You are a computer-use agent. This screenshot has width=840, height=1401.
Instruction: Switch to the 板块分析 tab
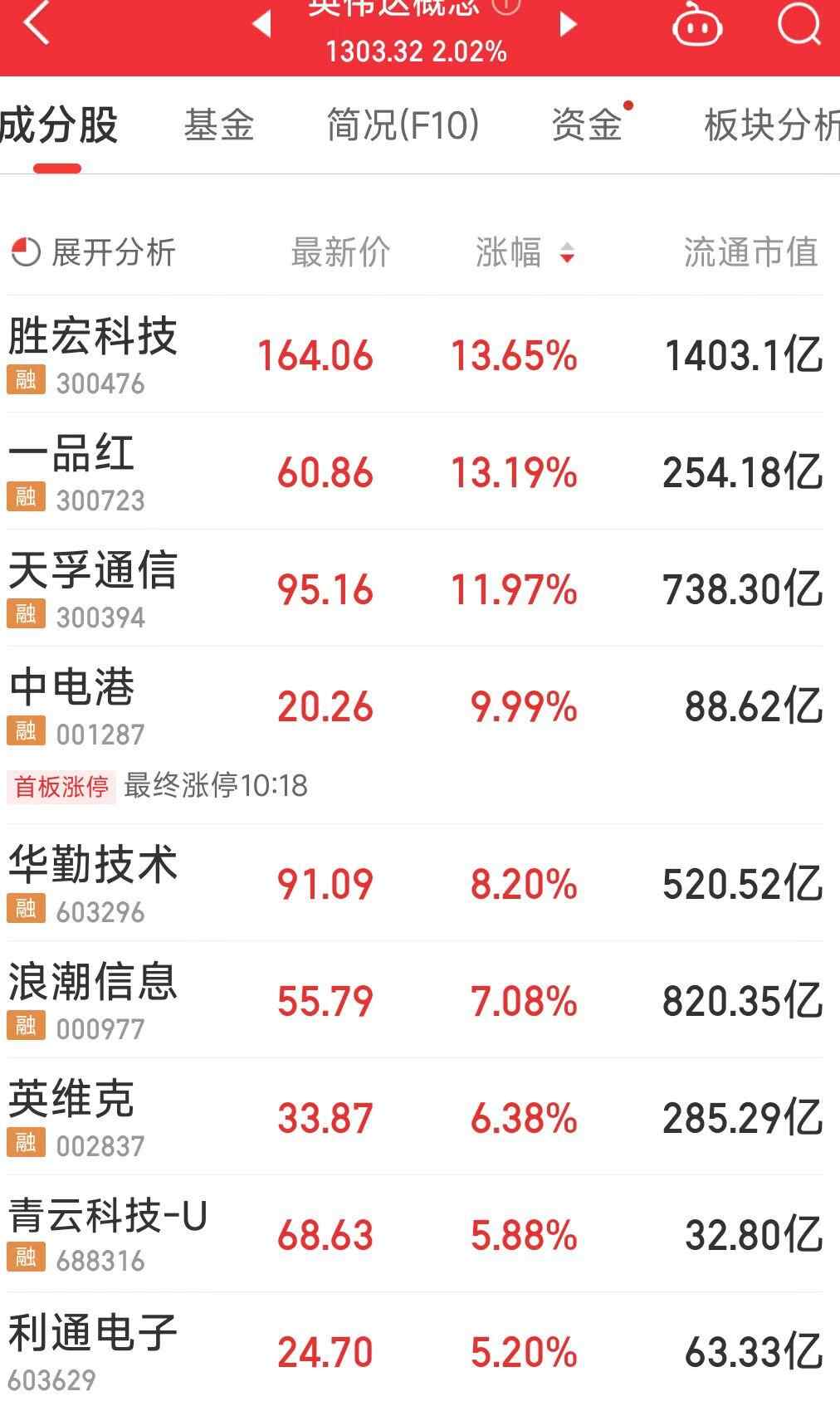(x=770, y=125)
